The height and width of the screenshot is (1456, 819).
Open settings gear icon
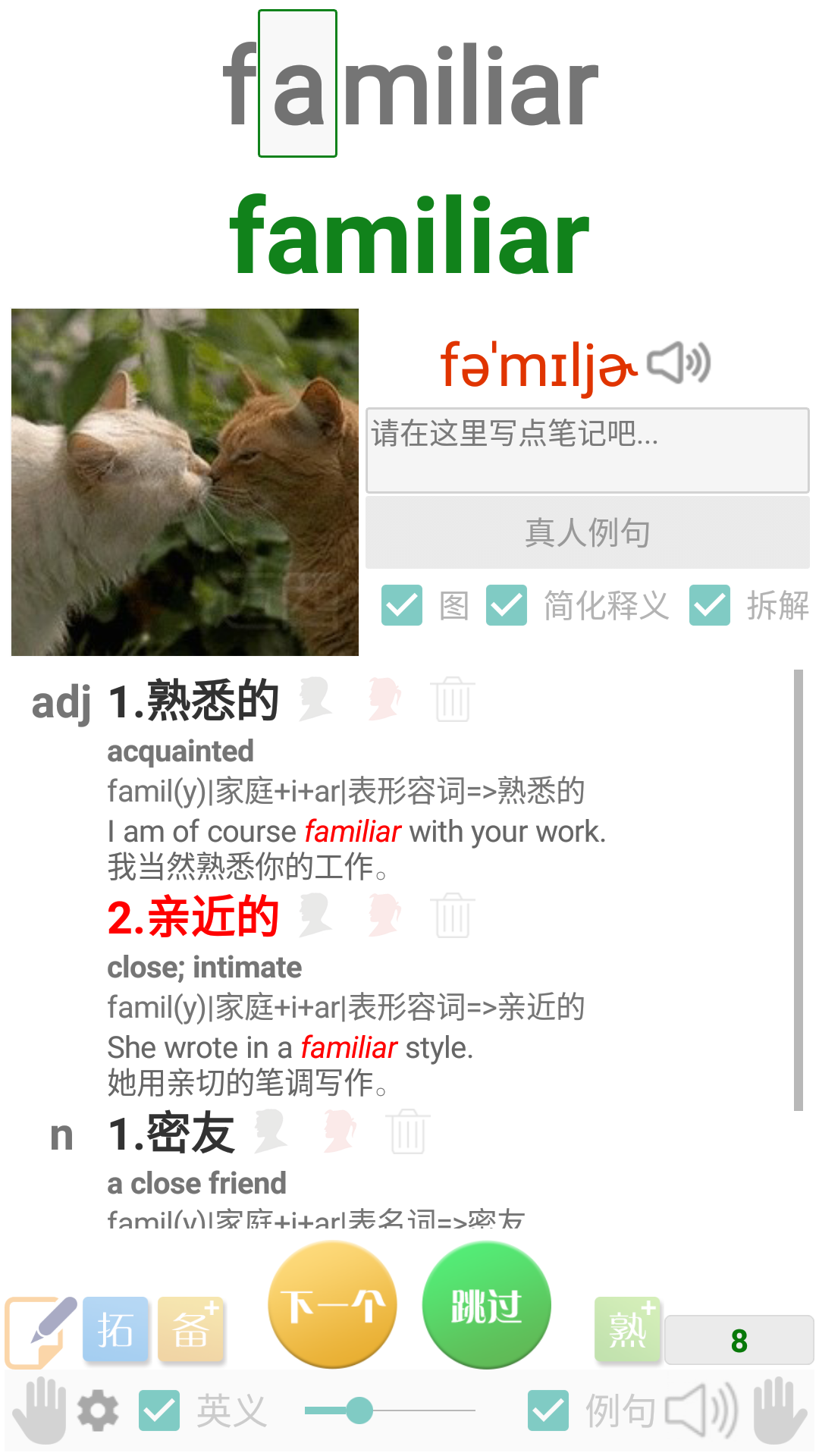[x=98, y=1411]
